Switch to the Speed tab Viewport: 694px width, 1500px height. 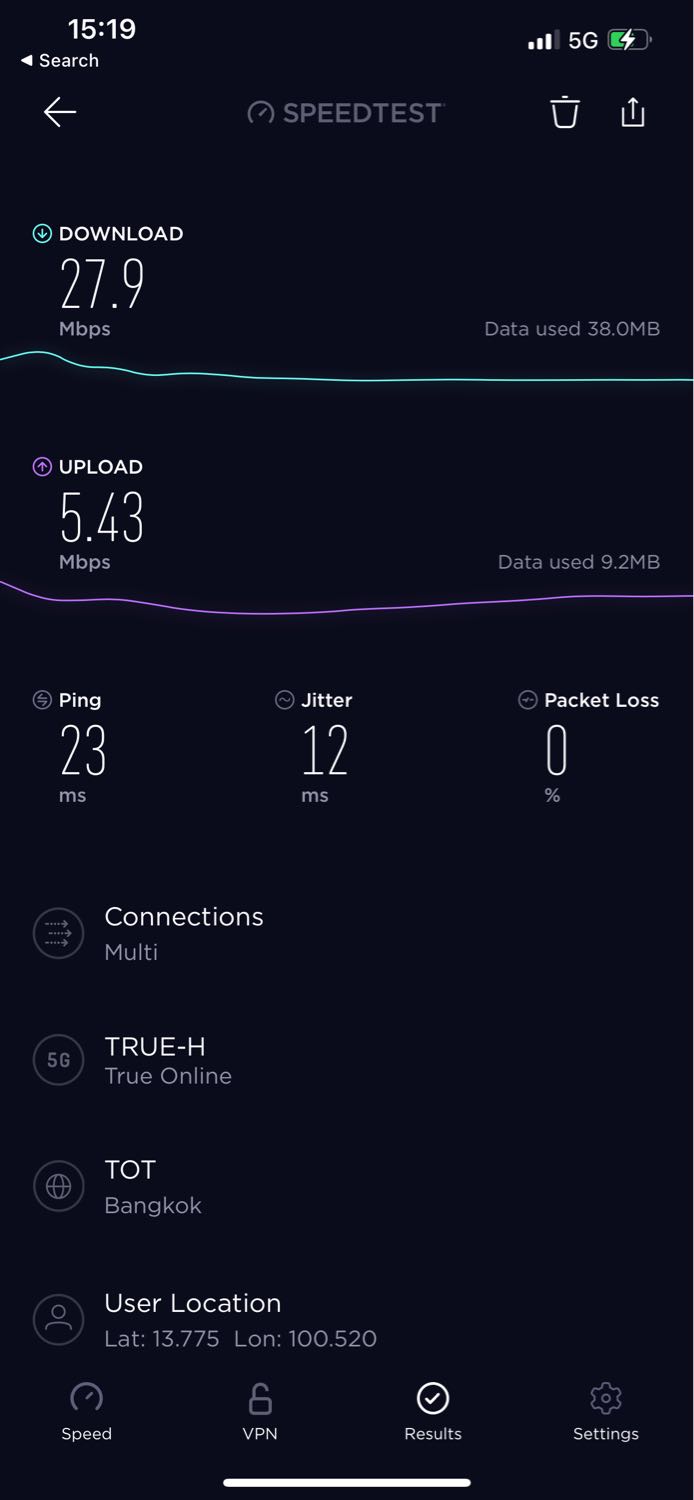click(x=87, y=1411)
